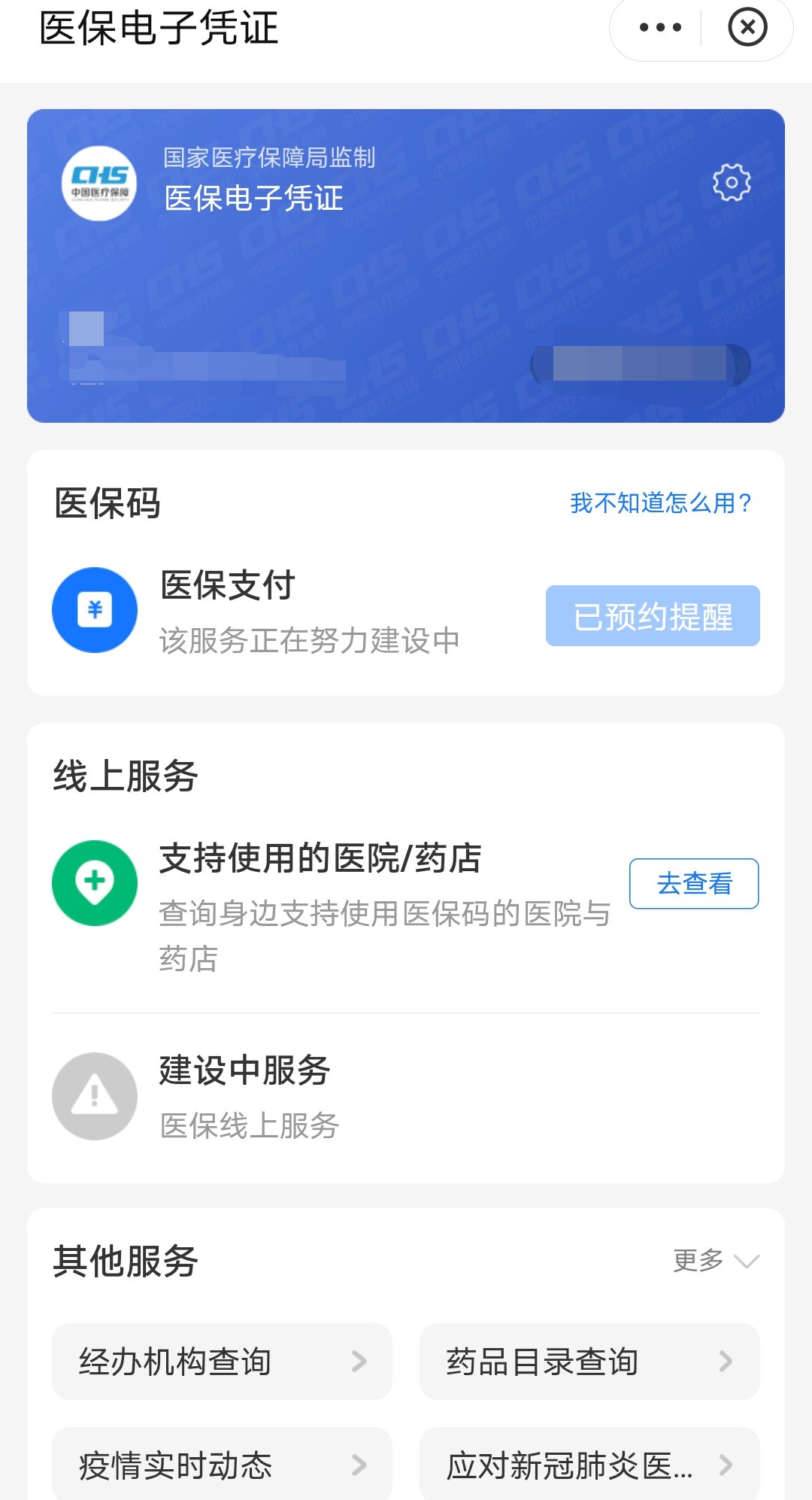
Task: Open 疫情实时动态
Action: [x=222, y=1465]
